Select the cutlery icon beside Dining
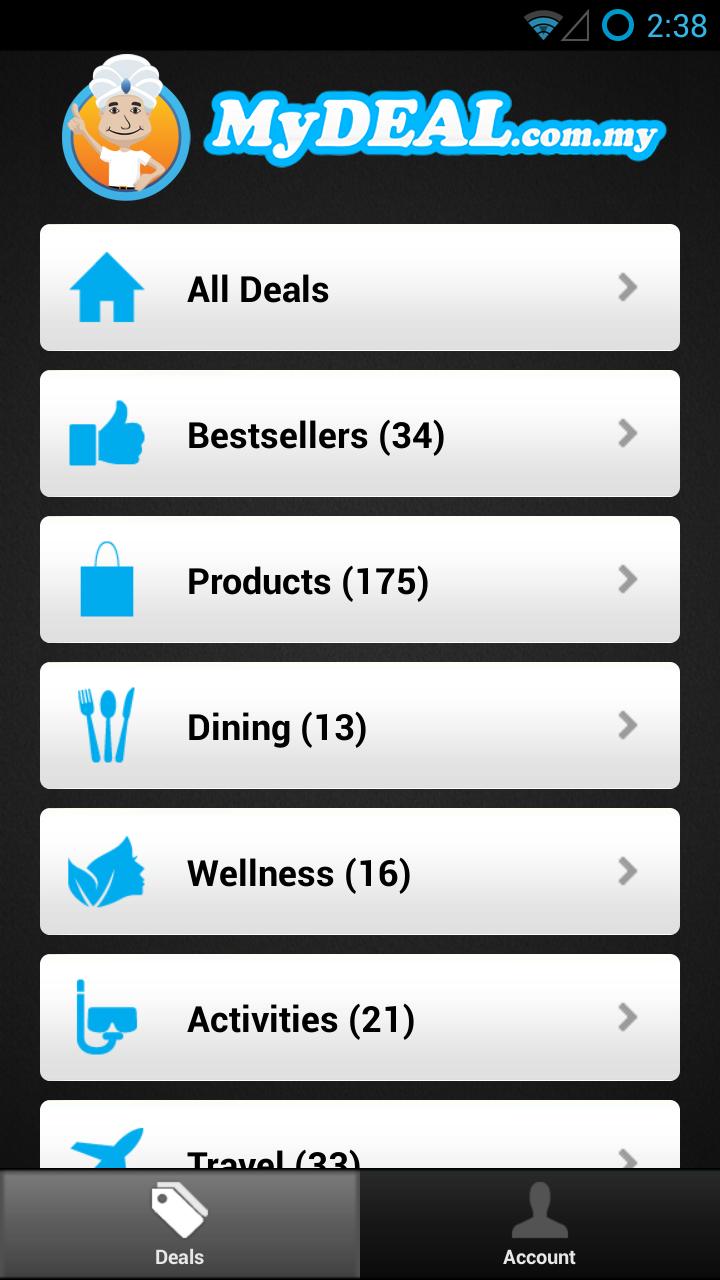The height and width of the screenshot is (1280, 720). tap(107, 725)
